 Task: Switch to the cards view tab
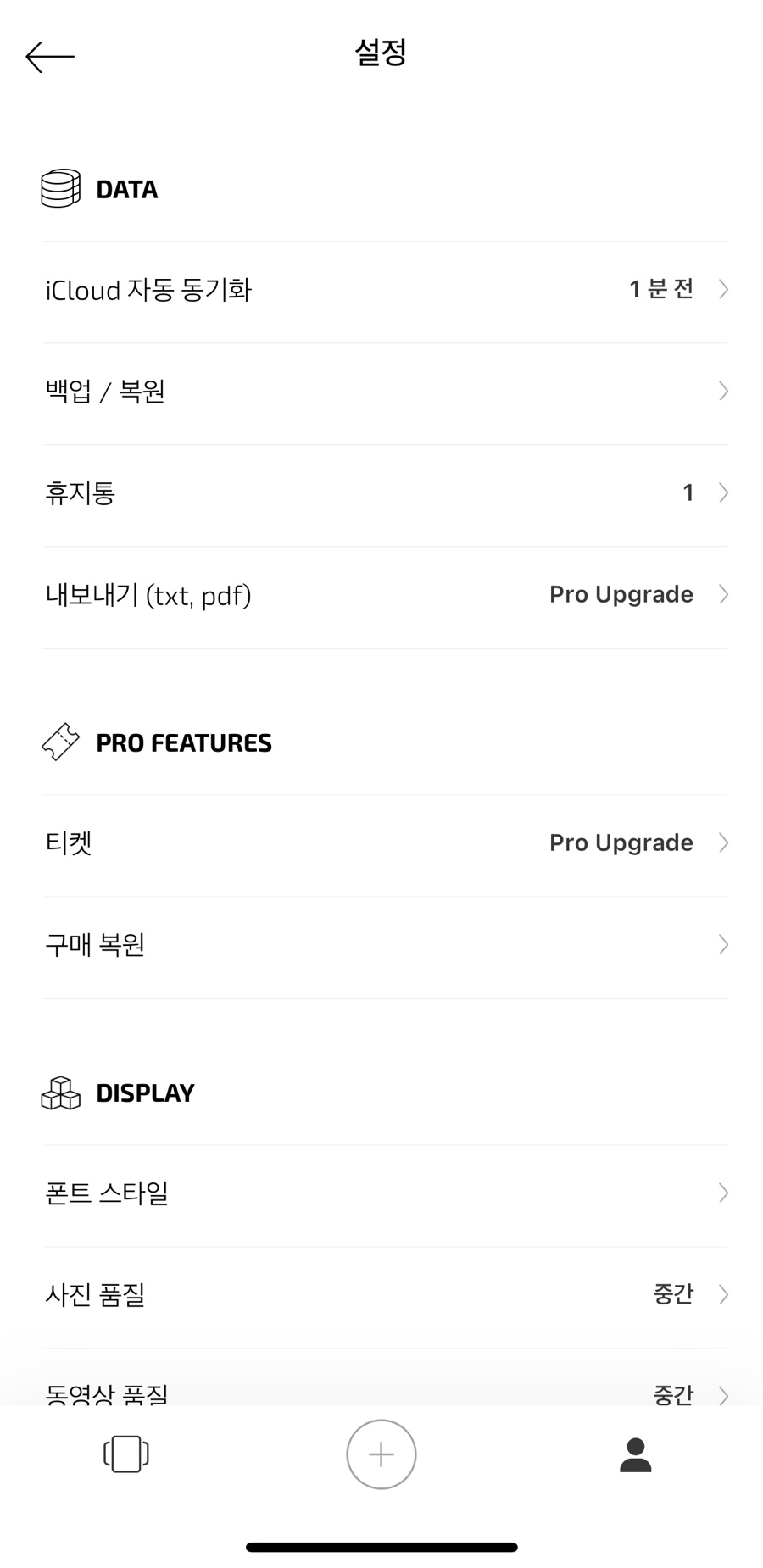(126, 1454)
